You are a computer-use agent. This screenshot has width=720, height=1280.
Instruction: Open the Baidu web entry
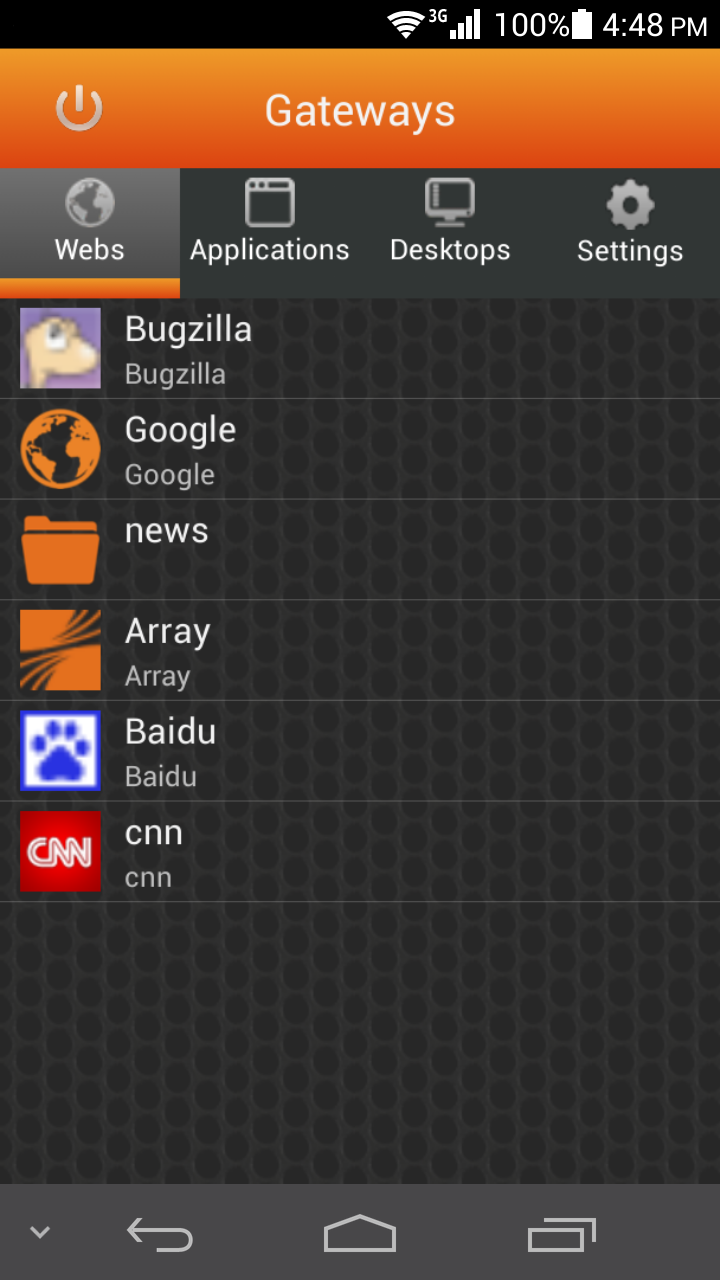[x=360, y=751]
